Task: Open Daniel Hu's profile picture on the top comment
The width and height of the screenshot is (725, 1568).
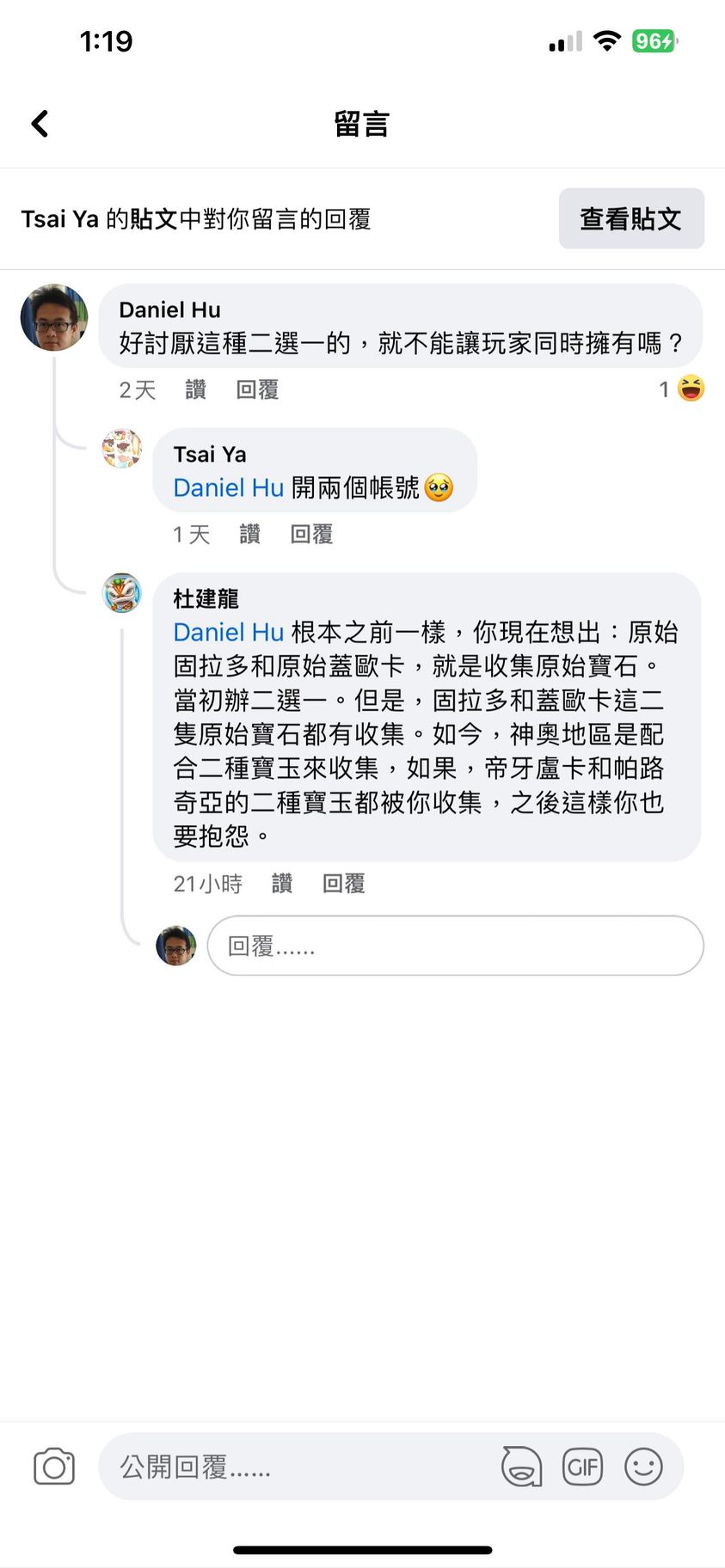Action: point(54,318)
